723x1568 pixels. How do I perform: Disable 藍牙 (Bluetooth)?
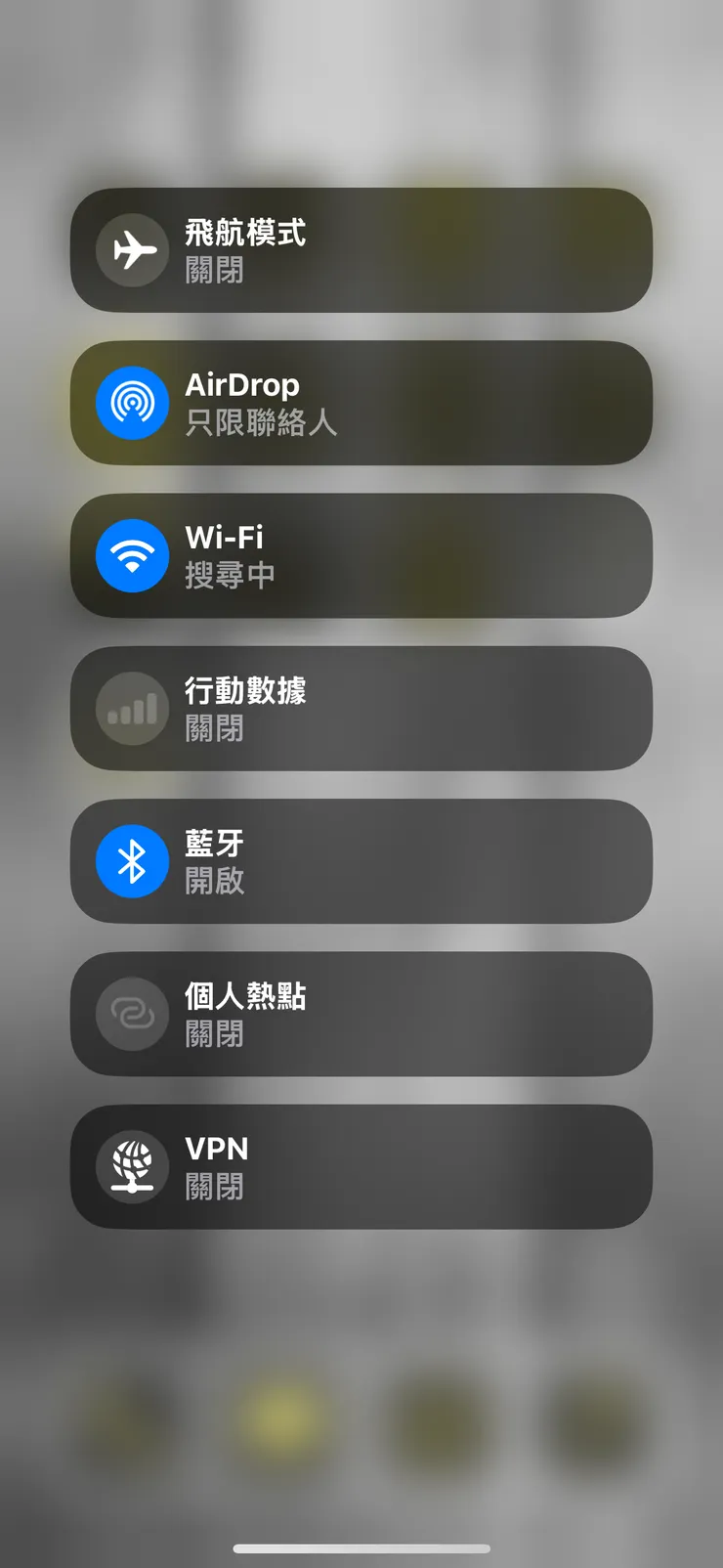(x=133, y=861)
